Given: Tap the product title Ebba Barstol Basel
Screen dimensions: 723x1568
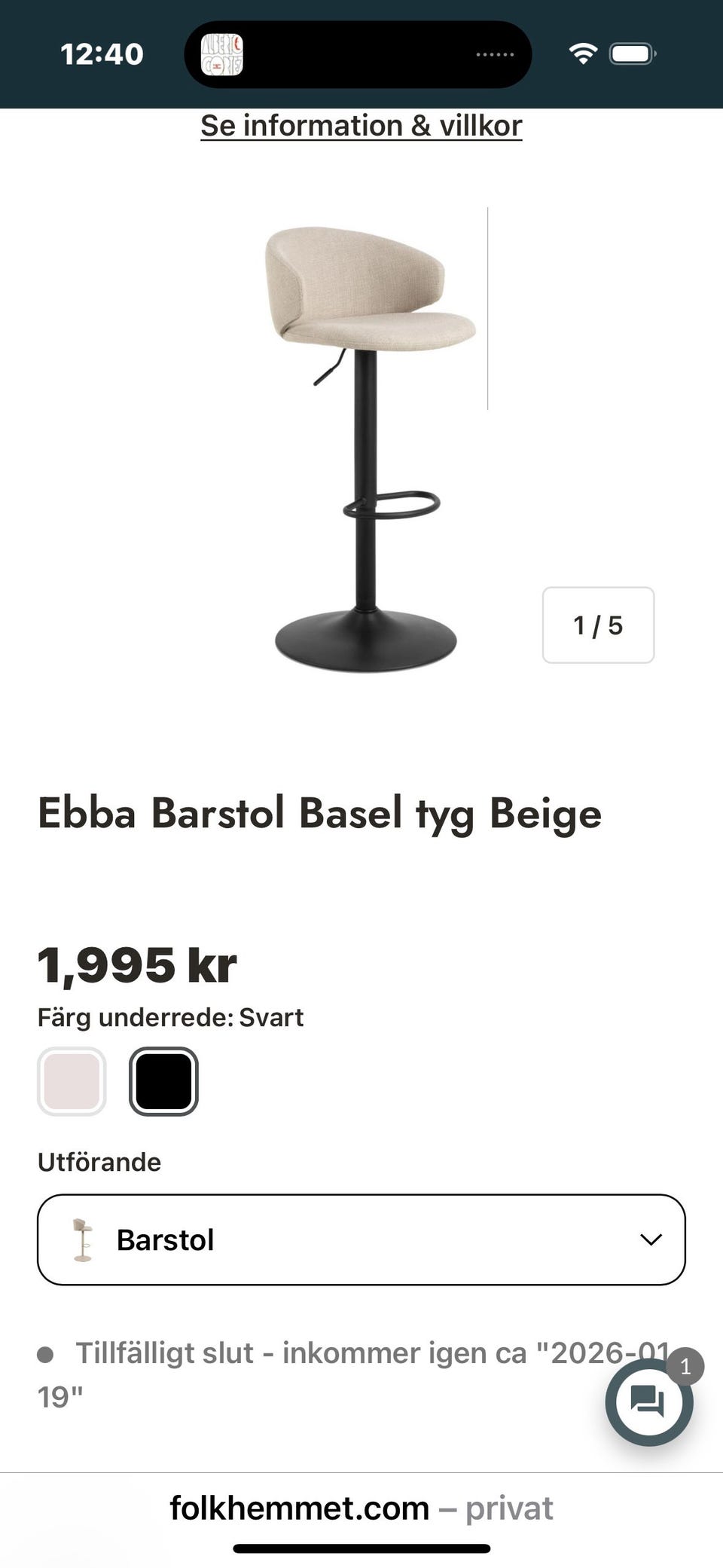Looking at the screenshot, I should 319,813.
